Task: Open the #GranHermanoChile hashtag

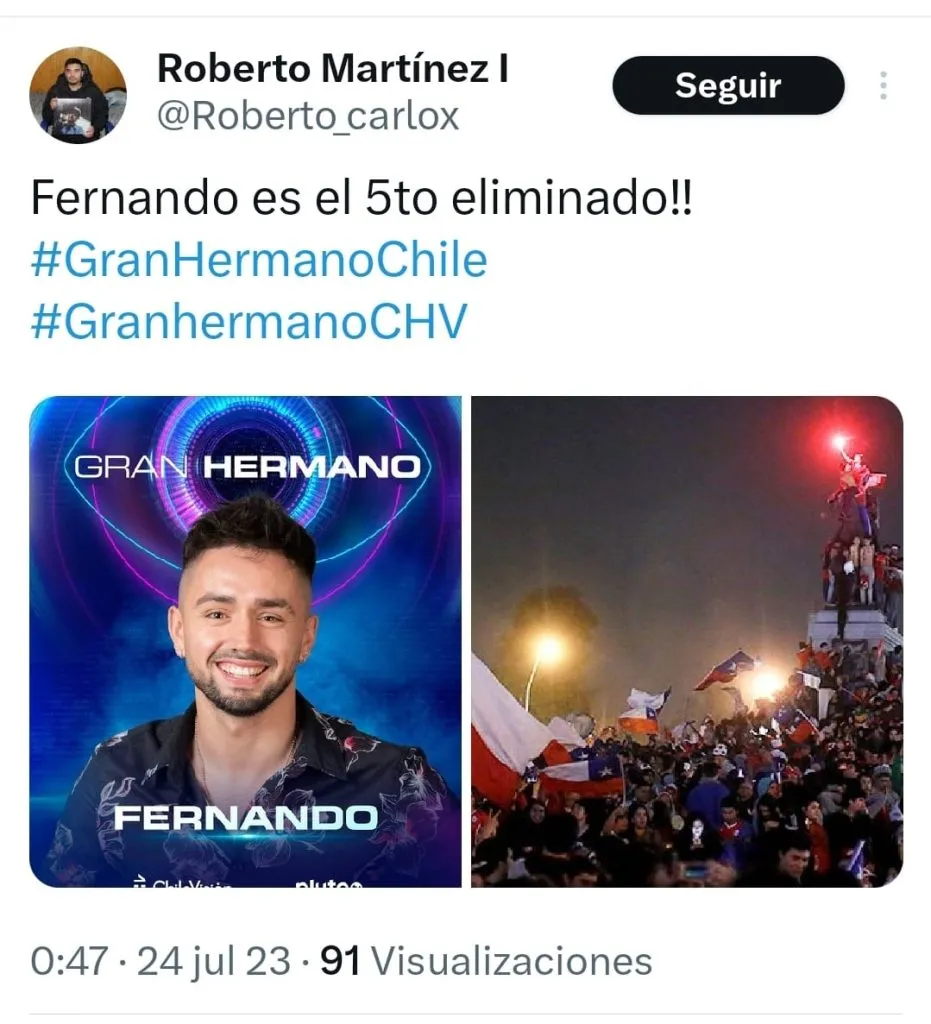Action: pyautogui.click(x=259, y=260)
